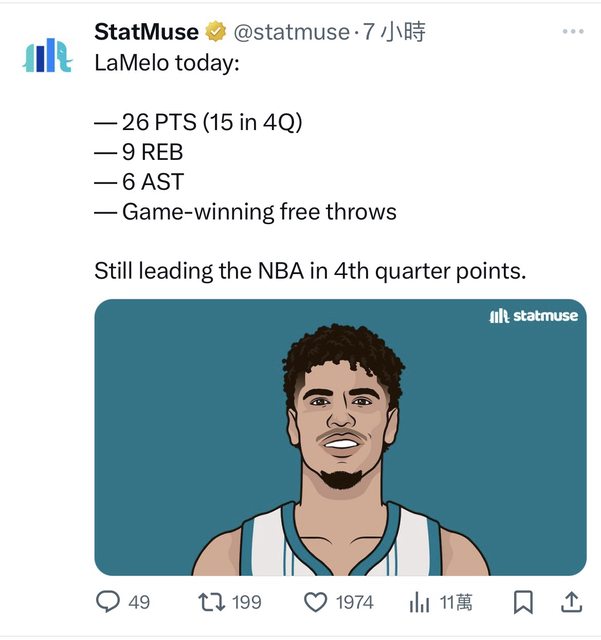Open the LaMelo illustration image
The width and height of the screenshot is (601, 640).
coord(340,437)
